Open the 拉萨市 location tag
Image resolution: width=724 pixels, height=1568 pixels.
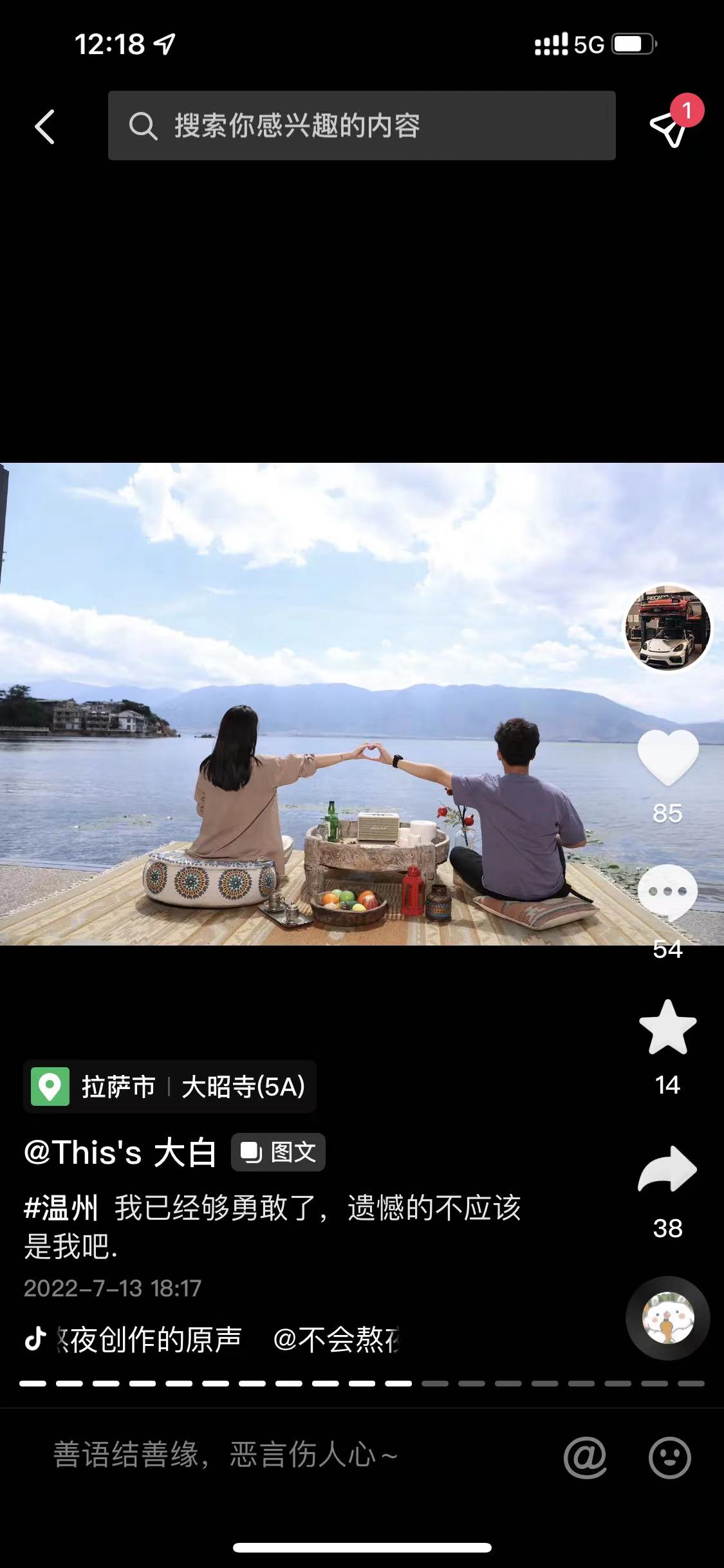[x=118, y=1085]
